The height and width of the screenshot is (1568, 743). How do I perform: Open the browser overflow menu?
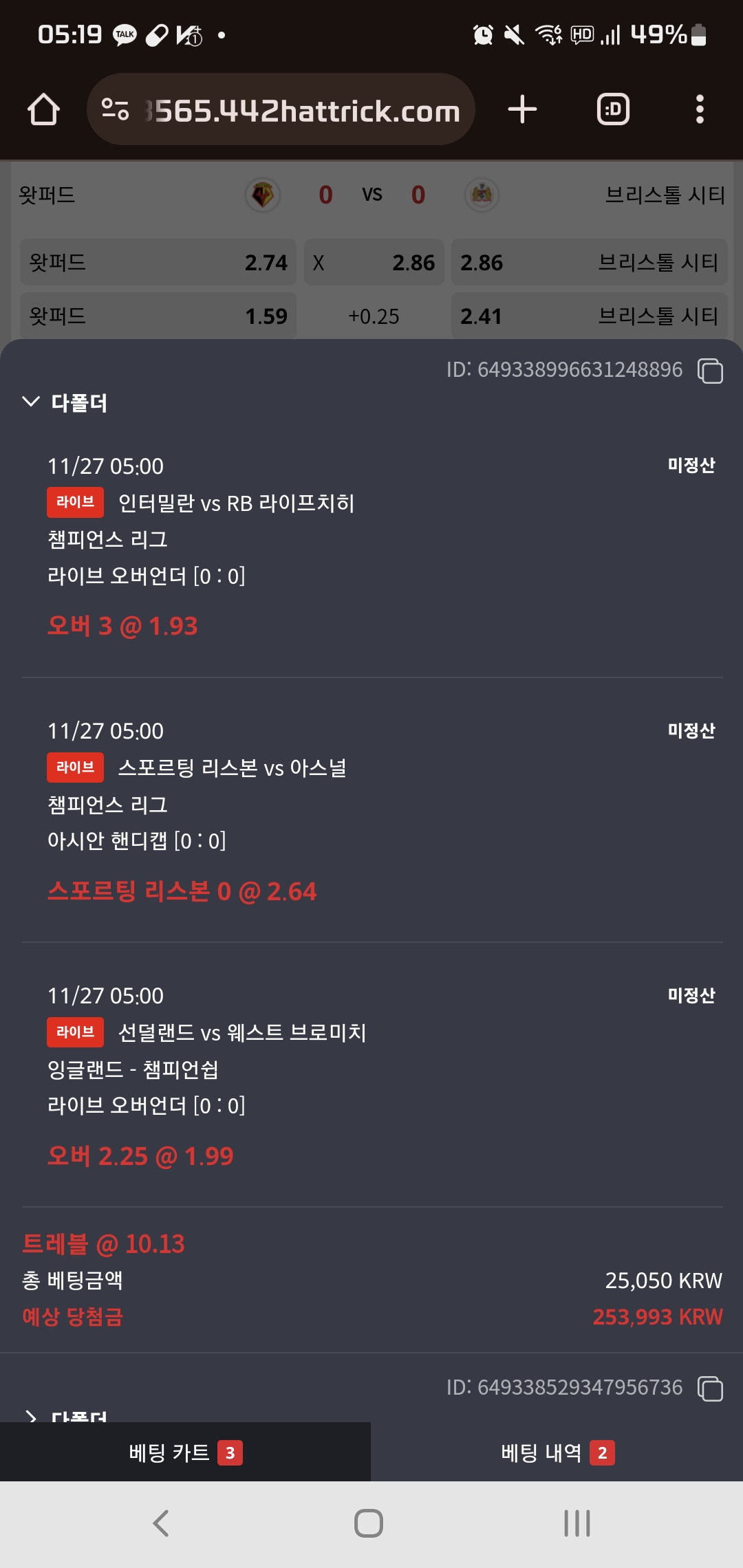[700, 110]
